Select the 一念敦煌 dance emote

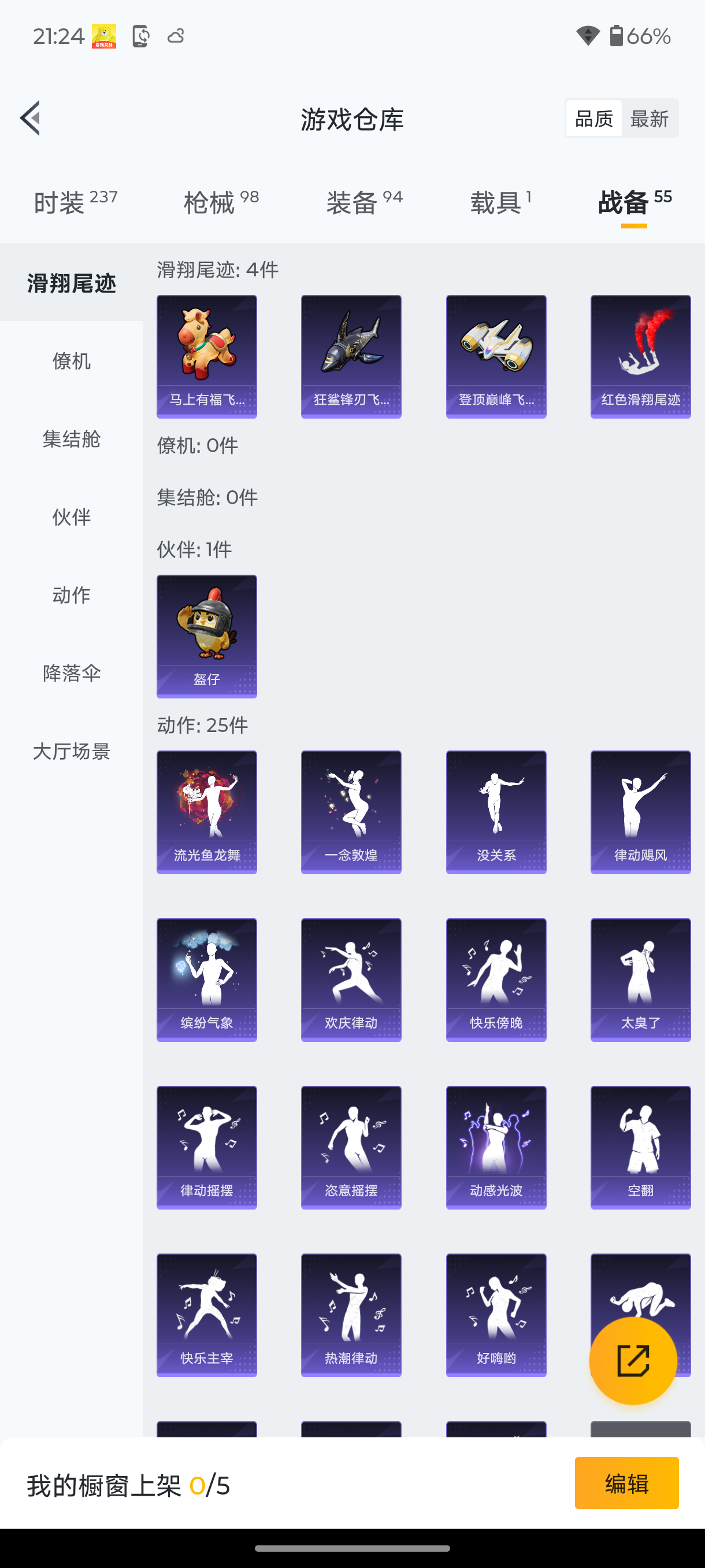tap(351, 812)
